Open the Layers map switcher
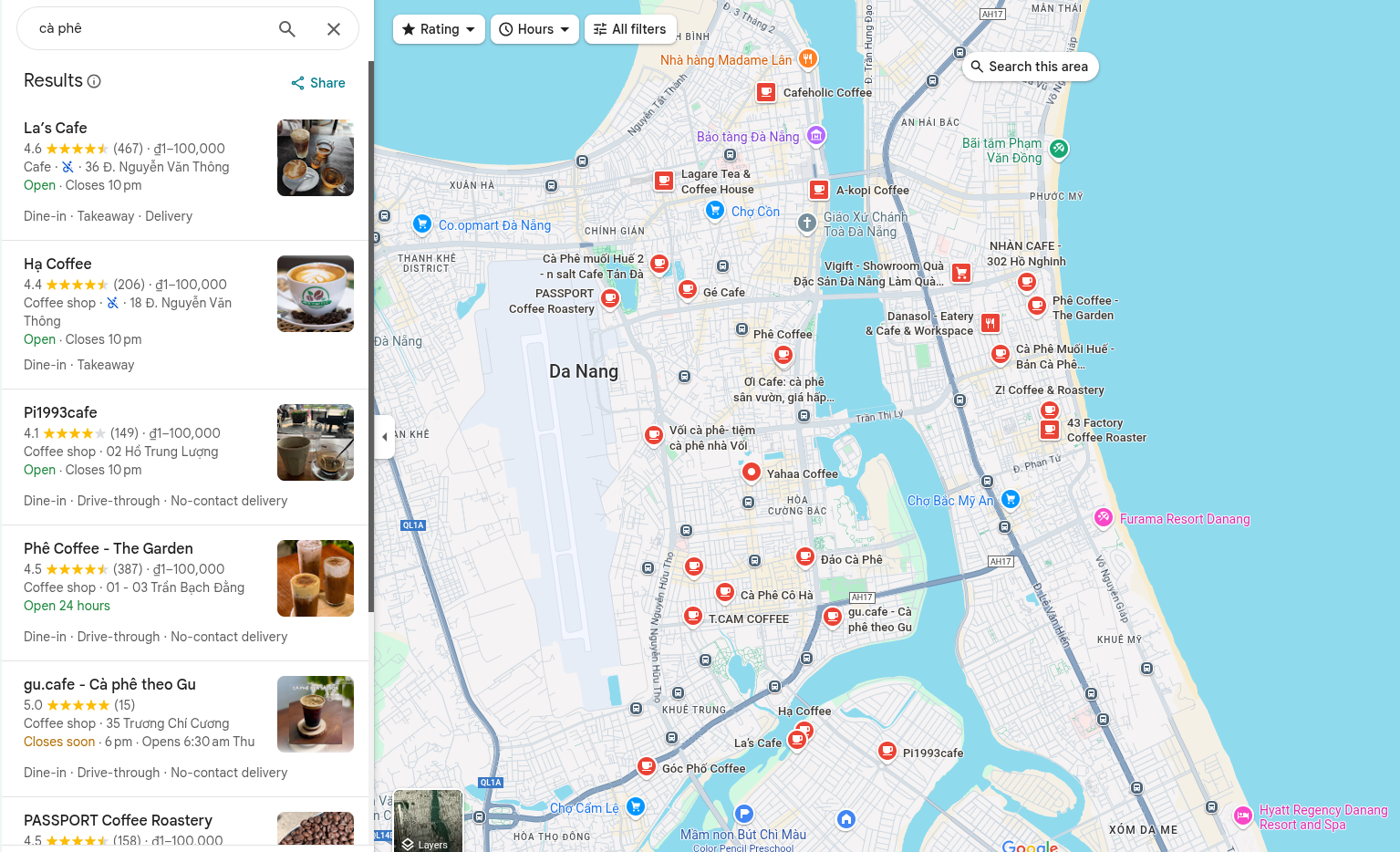The width and height of the screenshot is (1400, 852). [x=428, y=821]
